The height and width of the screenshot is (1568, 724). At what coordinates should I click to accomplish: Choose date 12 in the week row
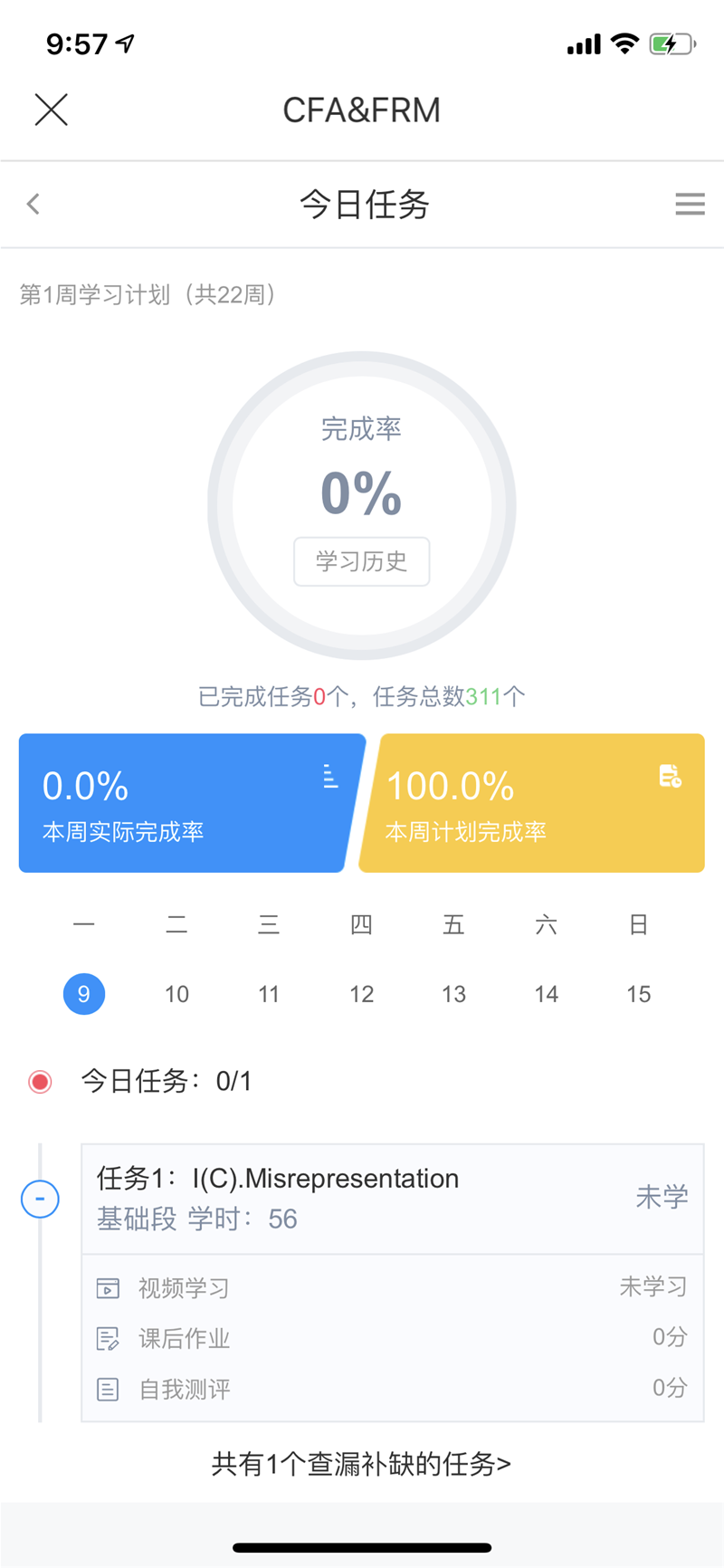coord(361,994)
